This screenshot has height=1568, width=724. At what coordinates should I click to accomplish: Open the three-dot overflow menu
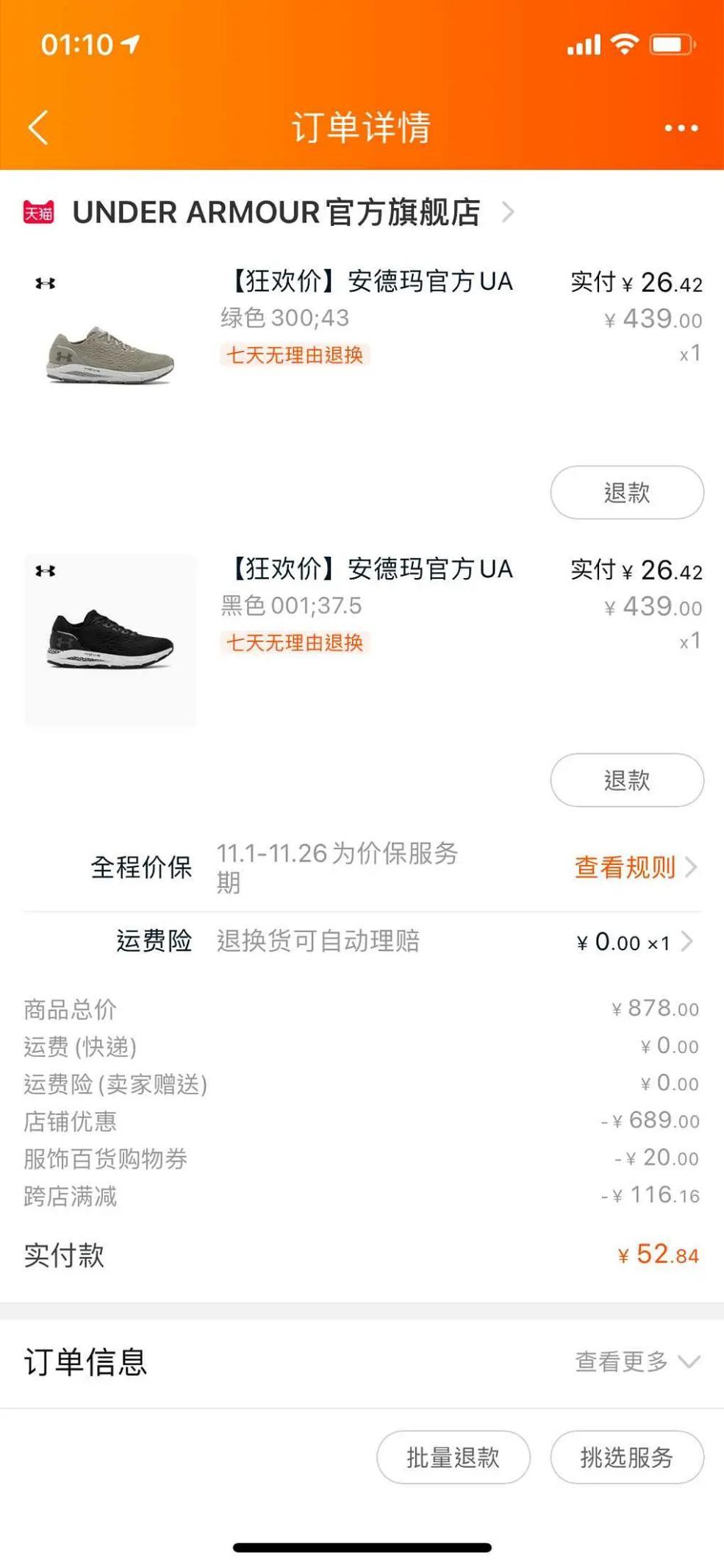click(681, 128)
